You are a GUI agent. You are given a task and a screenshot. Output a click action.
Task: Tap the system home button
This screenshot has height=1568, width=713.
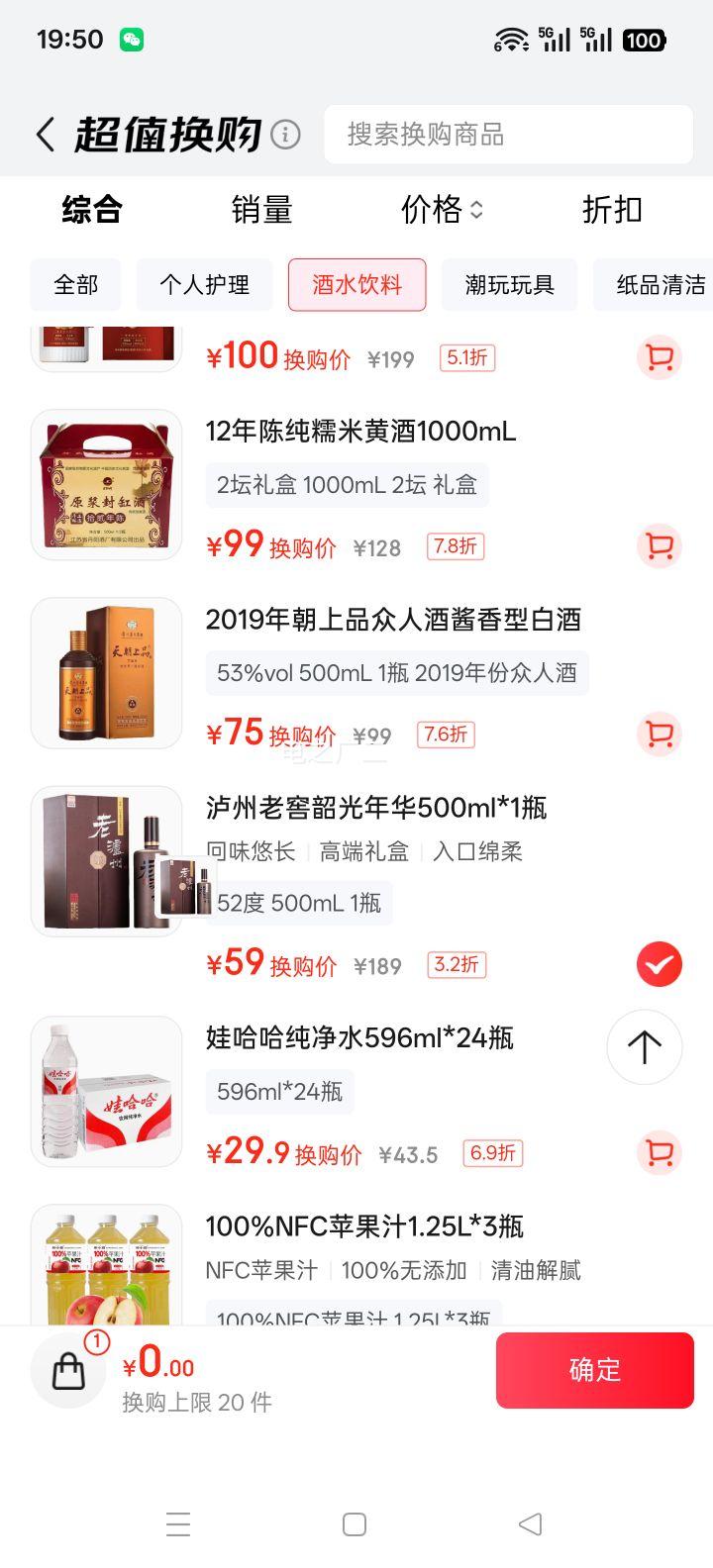point(355,1524)
